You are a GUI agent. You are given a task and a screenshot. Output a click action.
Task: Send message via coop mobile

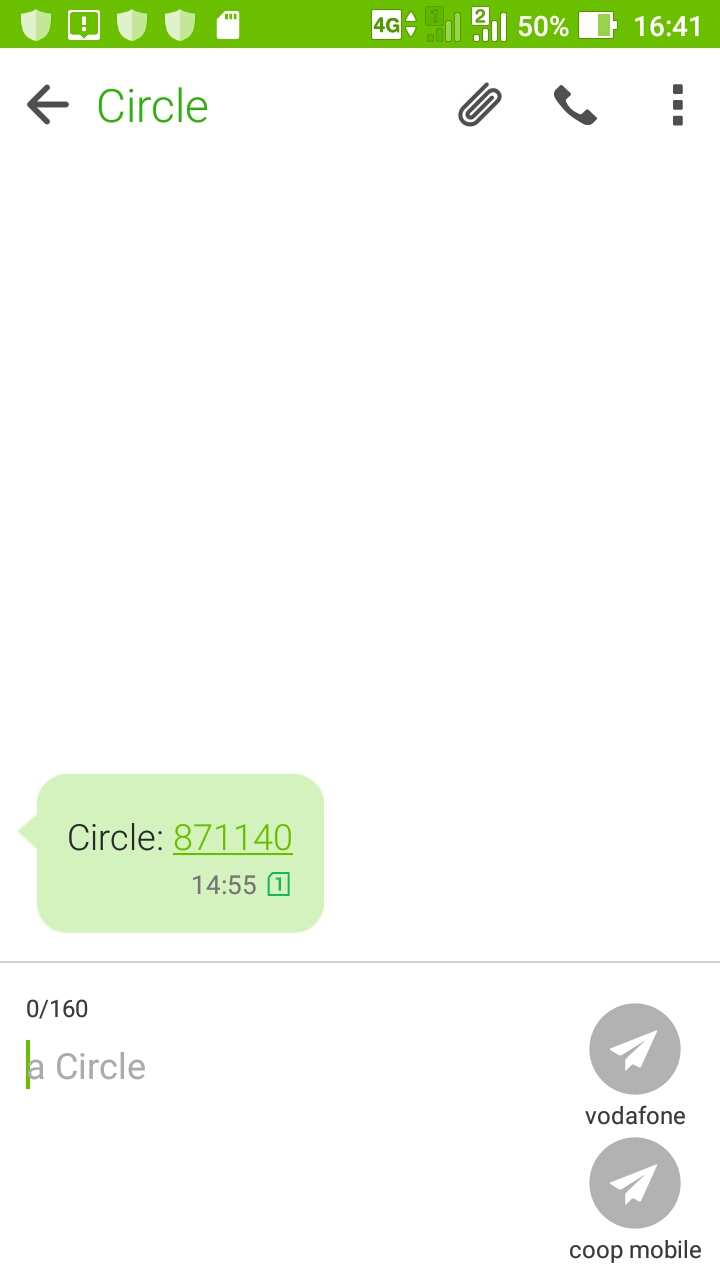pyautogui.click(x=635, y=1184)
